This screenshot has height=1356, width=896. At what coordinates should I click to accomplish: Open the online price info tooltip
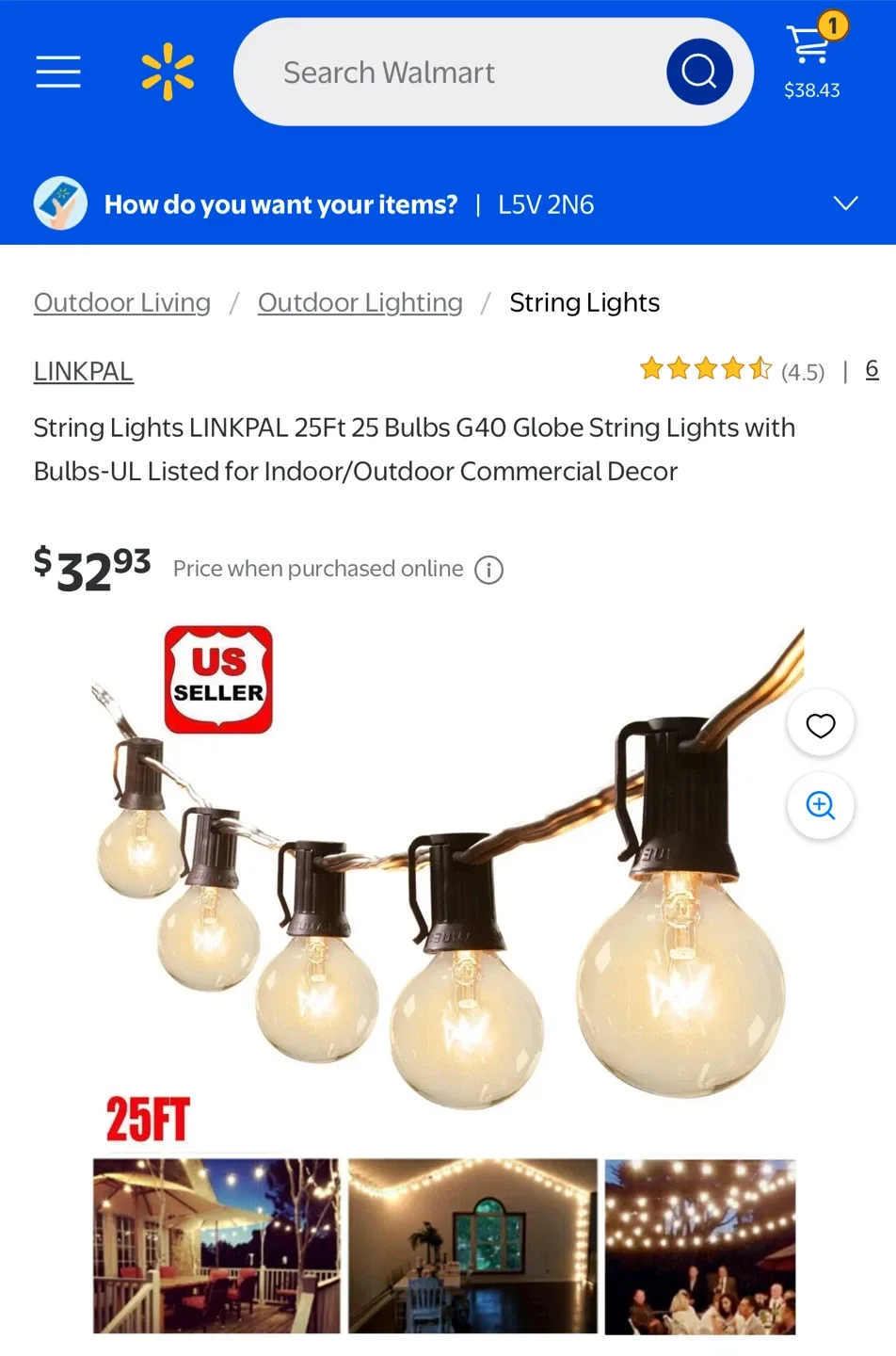[488, 570]
